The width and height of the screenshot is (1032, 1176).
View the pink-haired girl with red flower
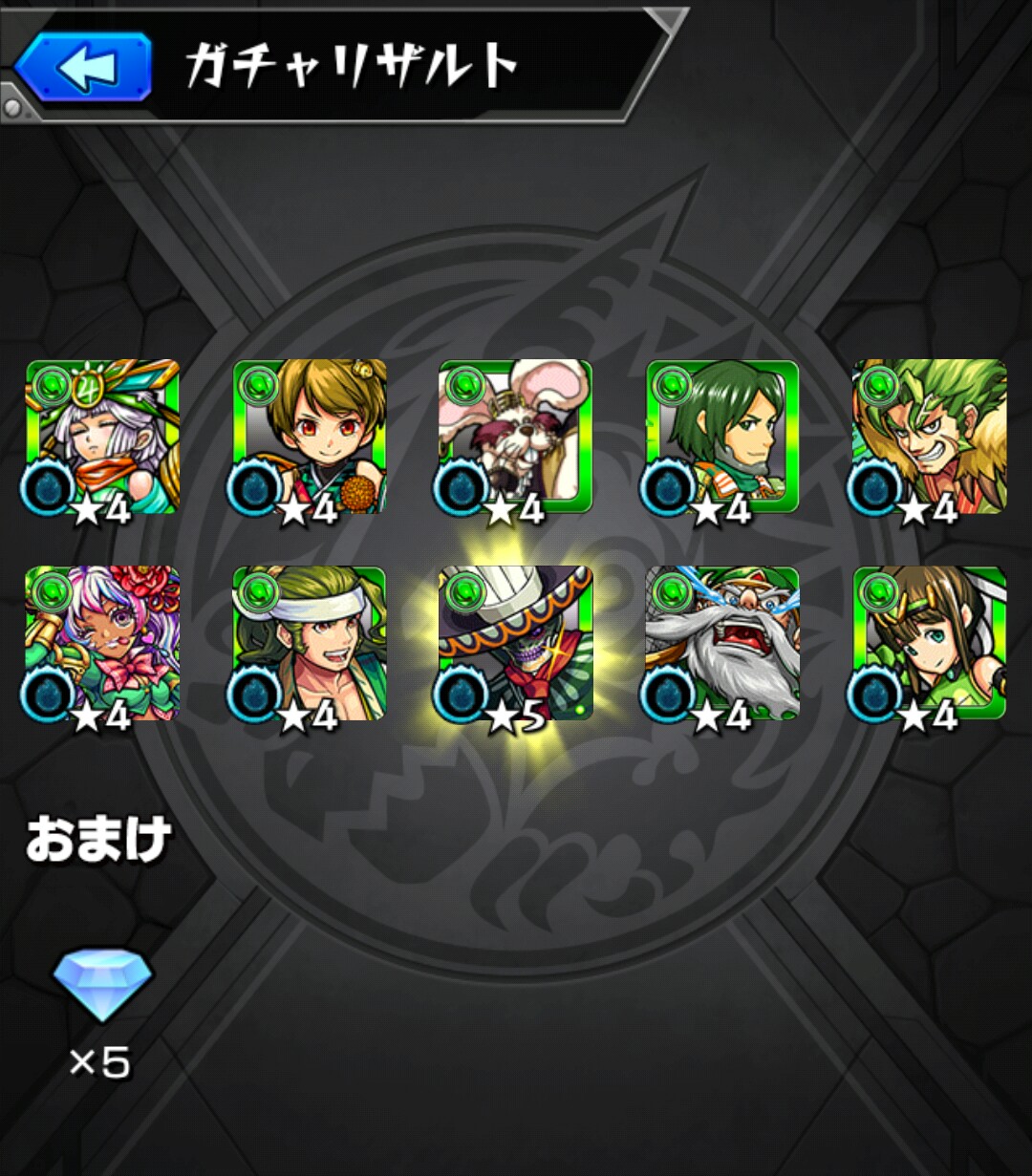[102, 643]
